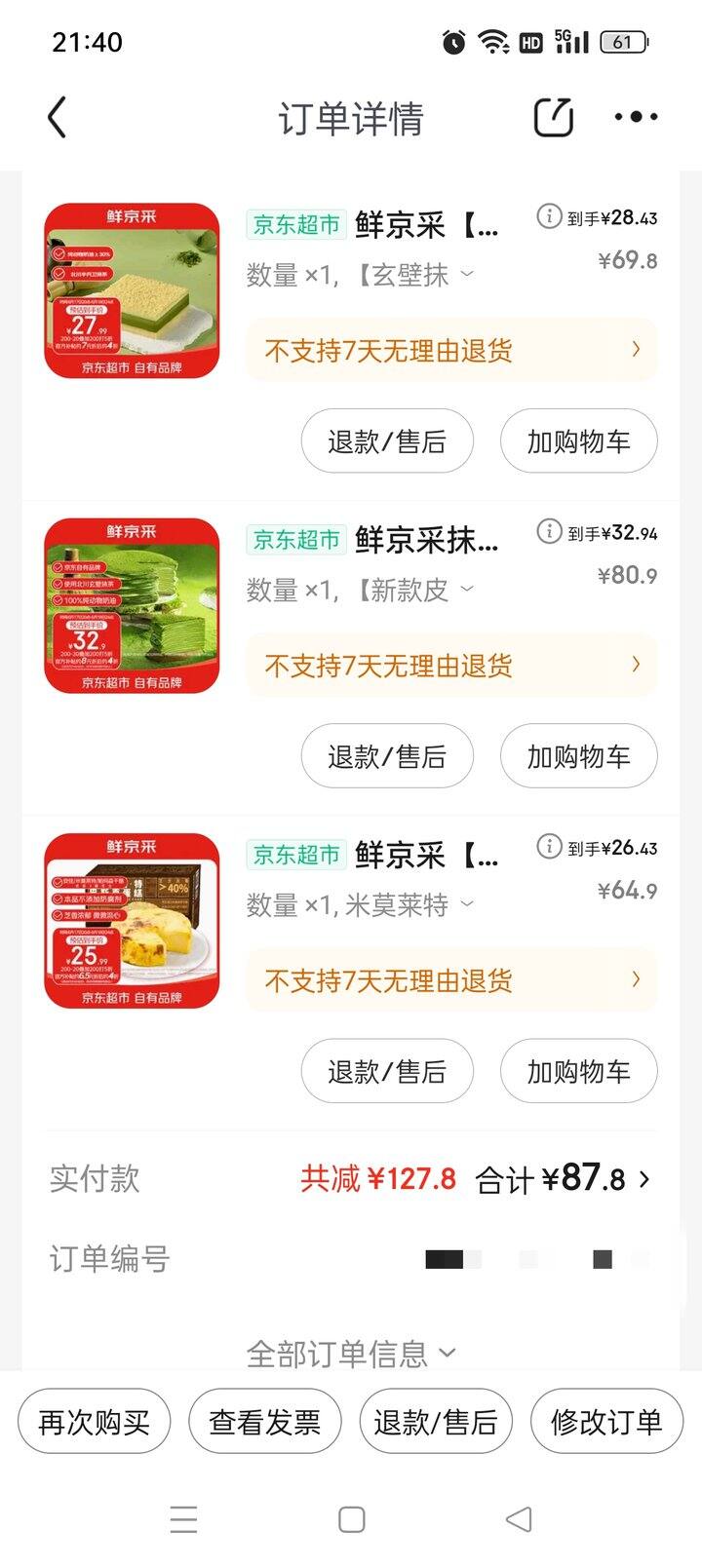The width and height of the screenshot is (702, 1568).
Task: Tap 再次购买 to reorder
Action: [x=94, y=1422]
